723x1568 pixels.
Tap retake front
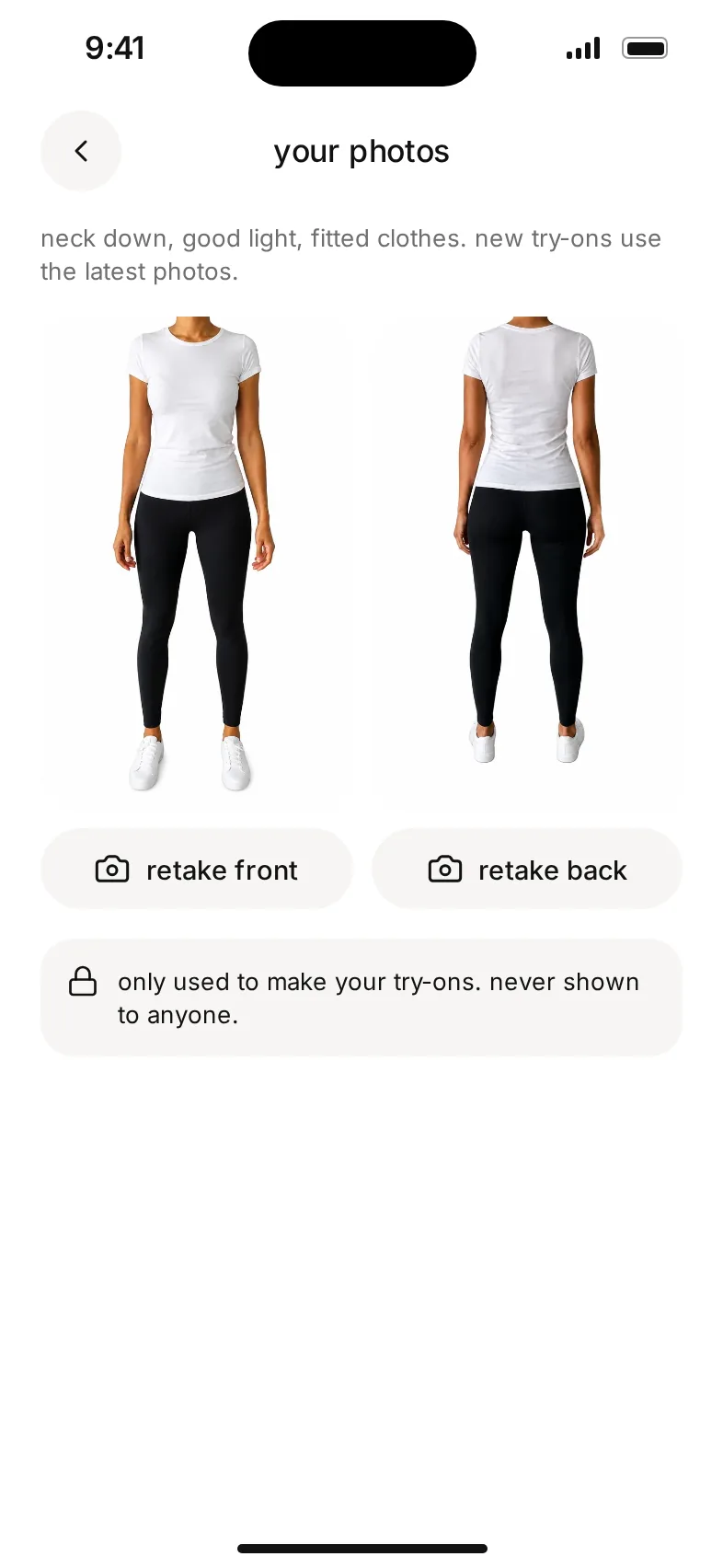pyautogui.click(x=197, y=869)
